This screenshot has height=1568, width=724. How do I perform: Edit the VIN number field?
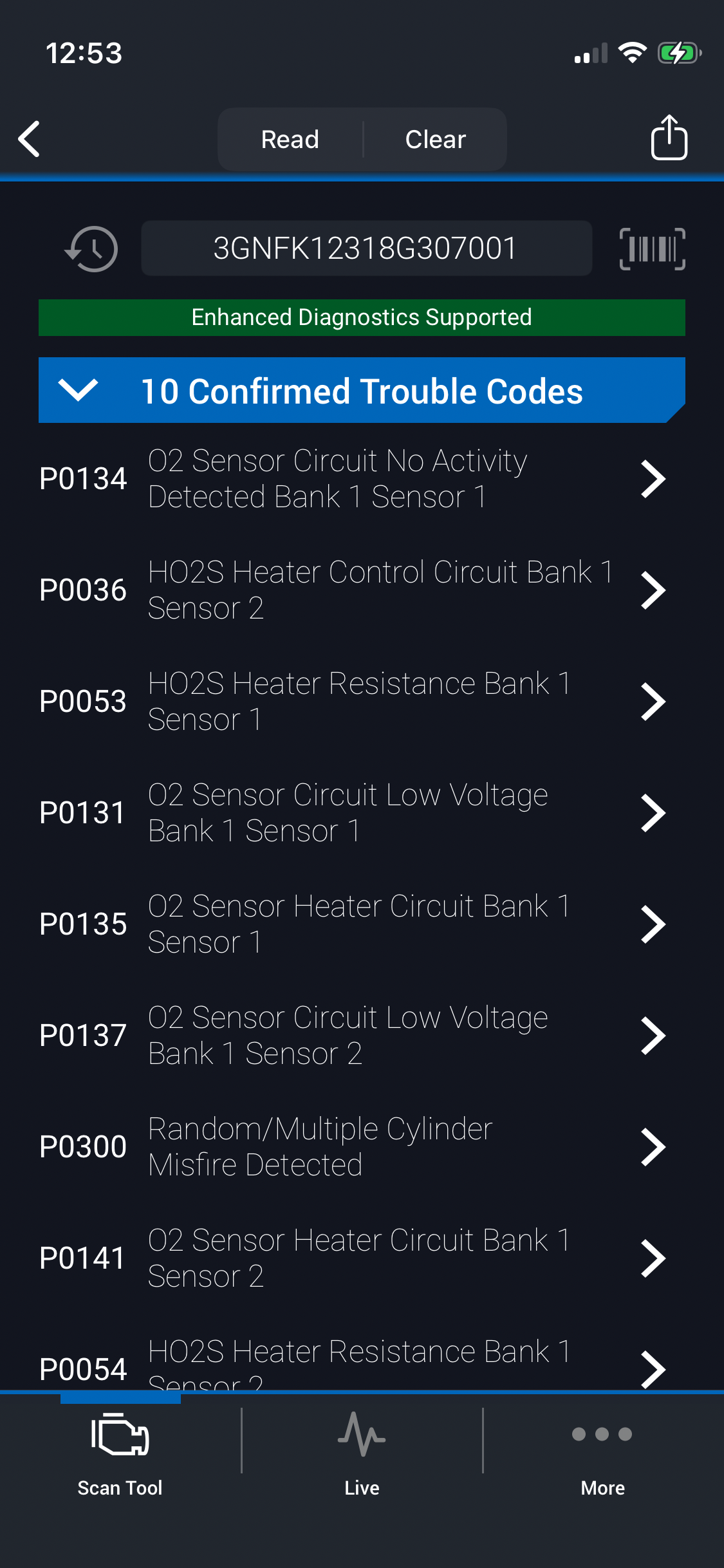click(366, 248)
